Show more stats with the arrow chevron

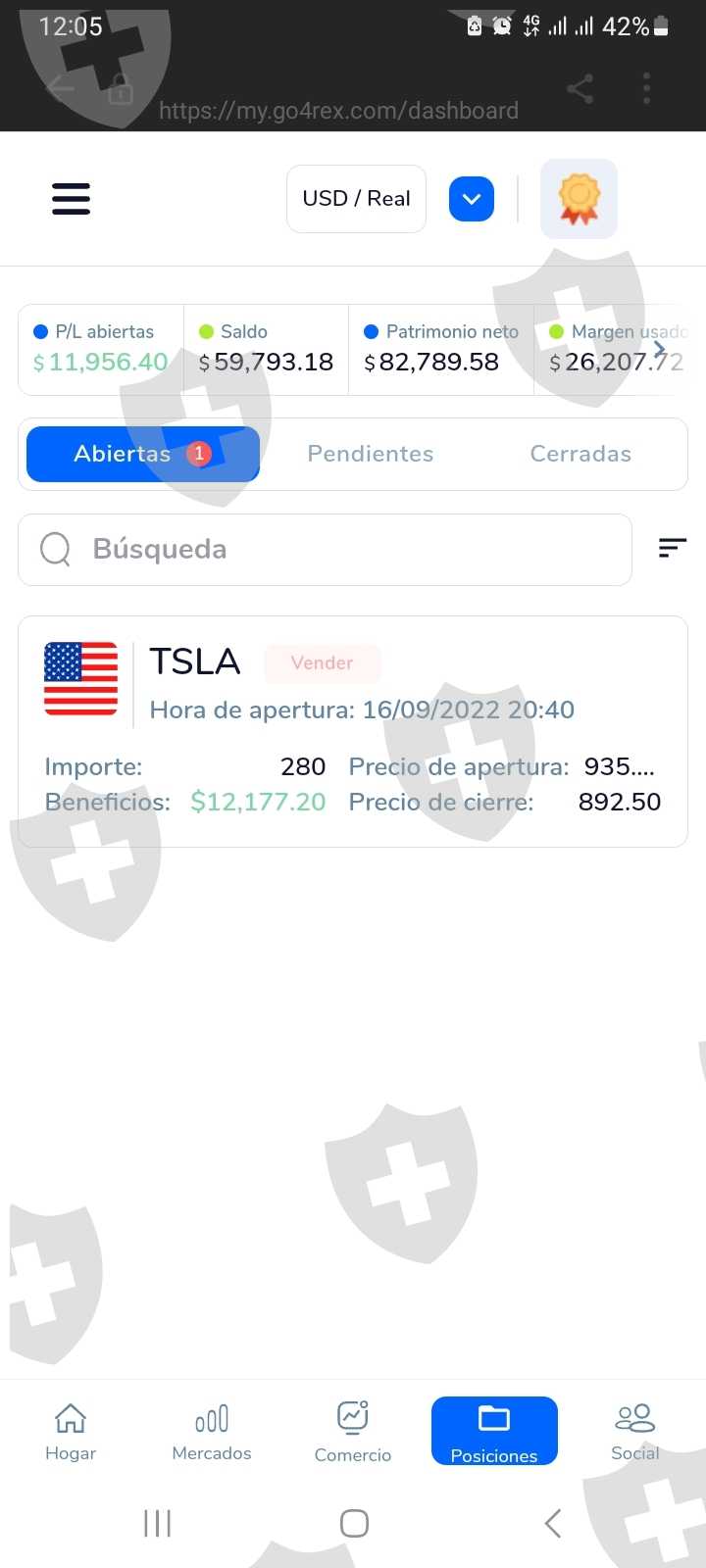(659, 350)
